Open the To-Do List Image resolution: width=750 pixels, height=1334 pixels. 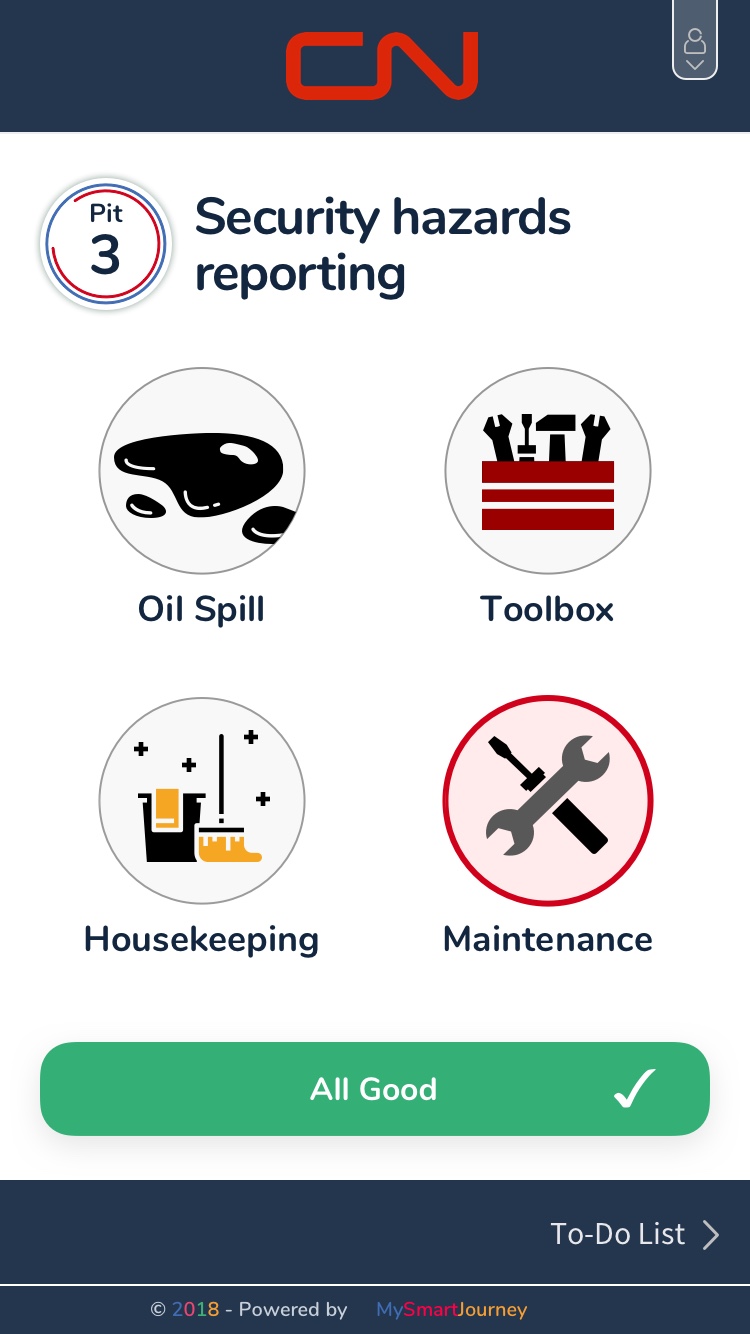click(x=634, y=1234)
